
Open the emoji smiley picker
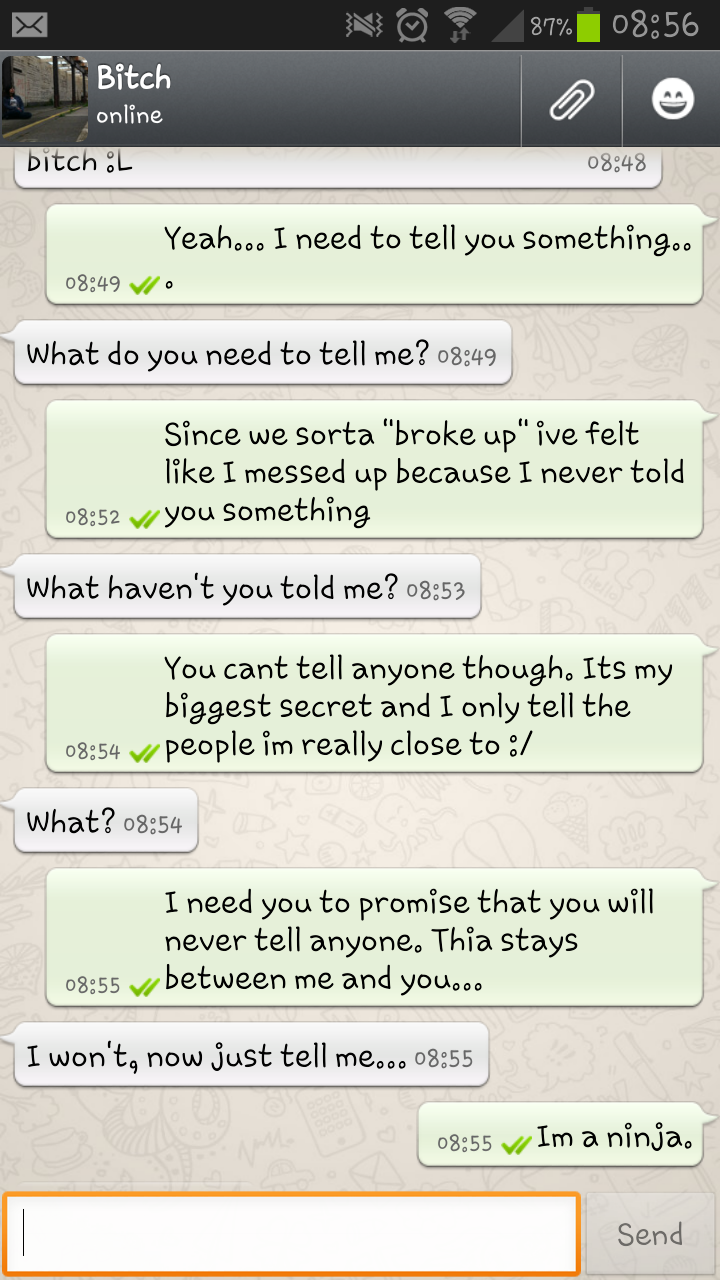pyautogui.click(x=672, y=99)
